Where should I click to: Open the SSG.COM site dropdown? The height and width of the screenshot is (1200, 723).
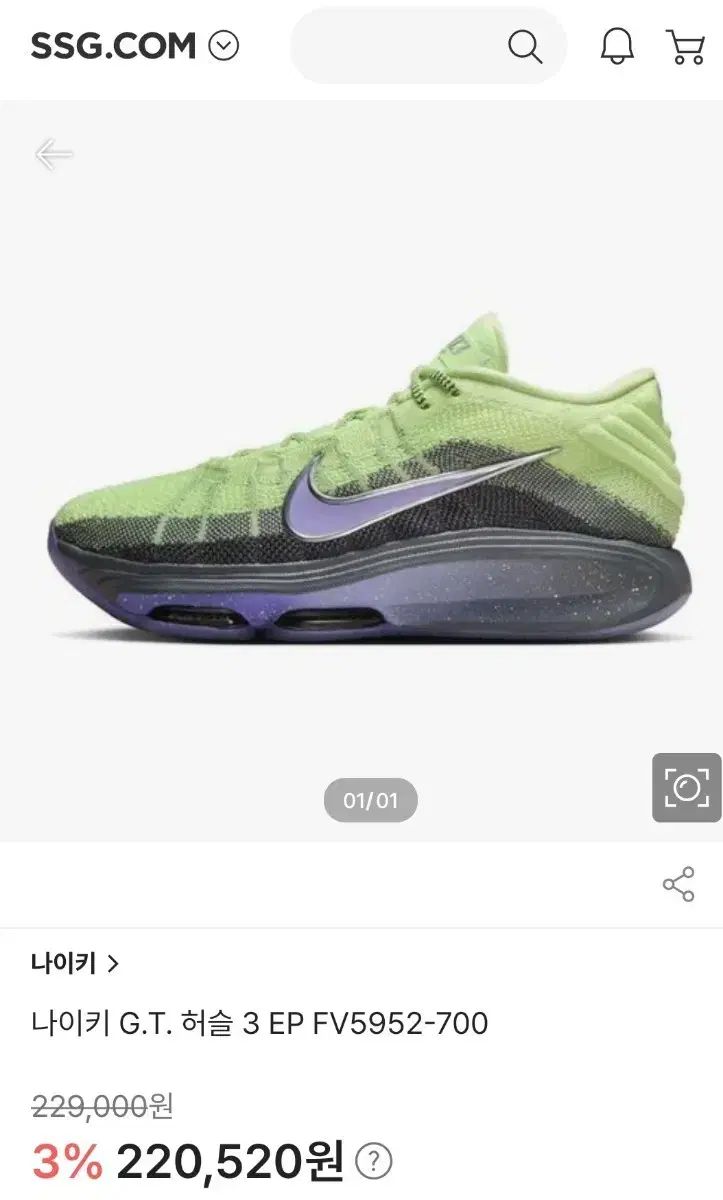[224, 46]
